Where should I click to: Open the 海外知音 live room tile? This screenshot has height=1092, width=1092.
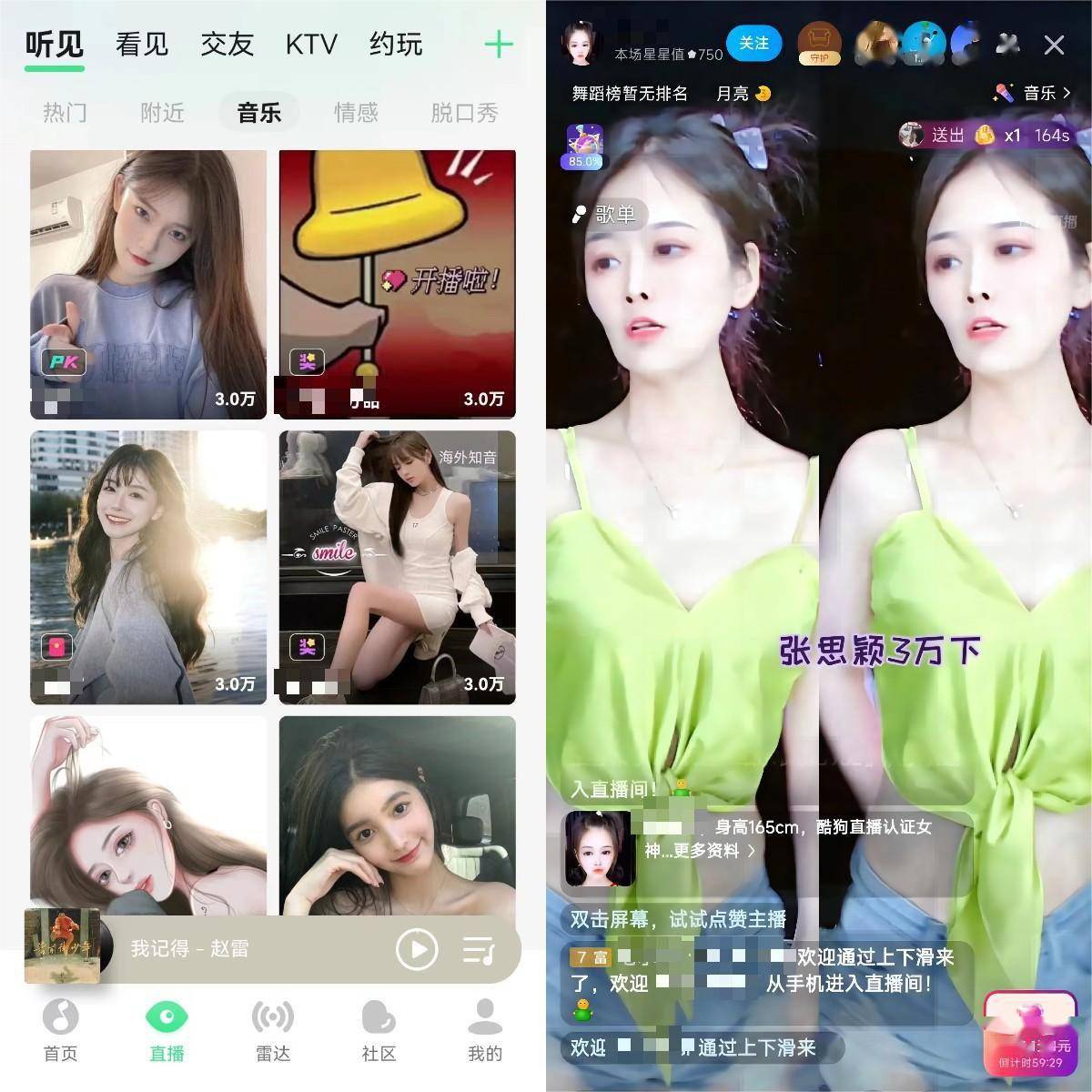(397, 567)
